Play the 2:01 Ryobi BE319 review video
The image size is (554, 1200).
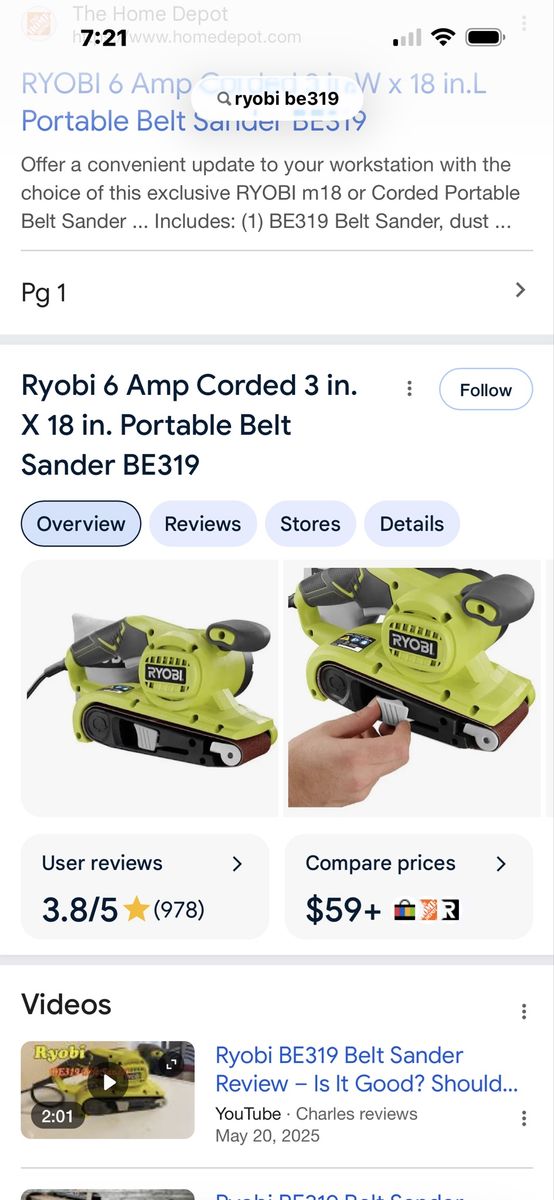pos(108,1089)
